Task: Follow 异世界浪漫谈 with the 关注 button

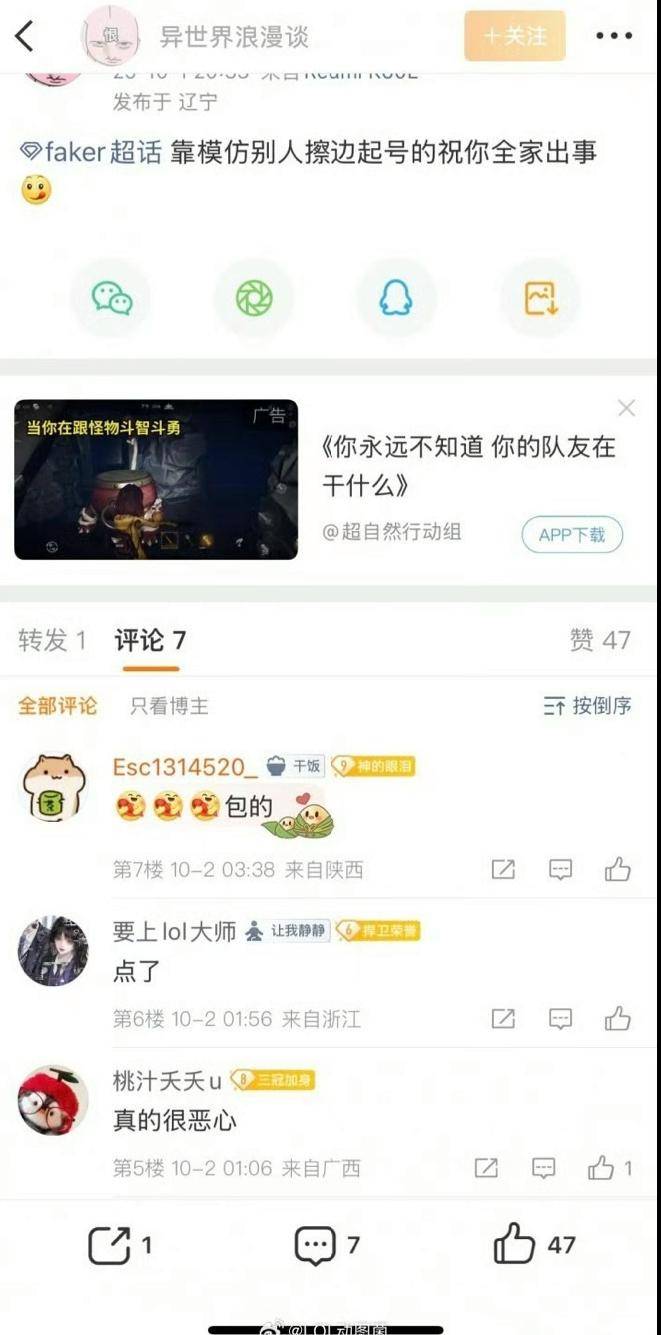Action: (x=514, y=37)
